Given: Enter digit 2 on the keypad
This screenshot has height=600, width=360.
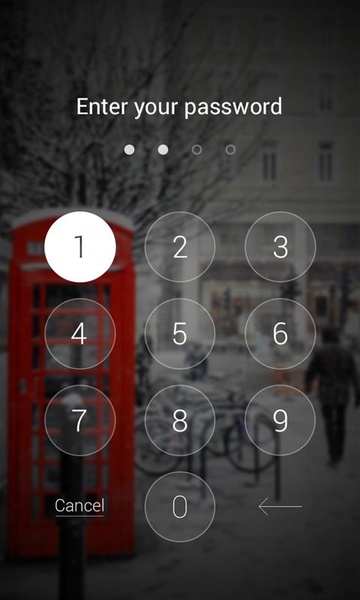Looking at the screenshot, I should pyautogui.click(x=180, y=247).
